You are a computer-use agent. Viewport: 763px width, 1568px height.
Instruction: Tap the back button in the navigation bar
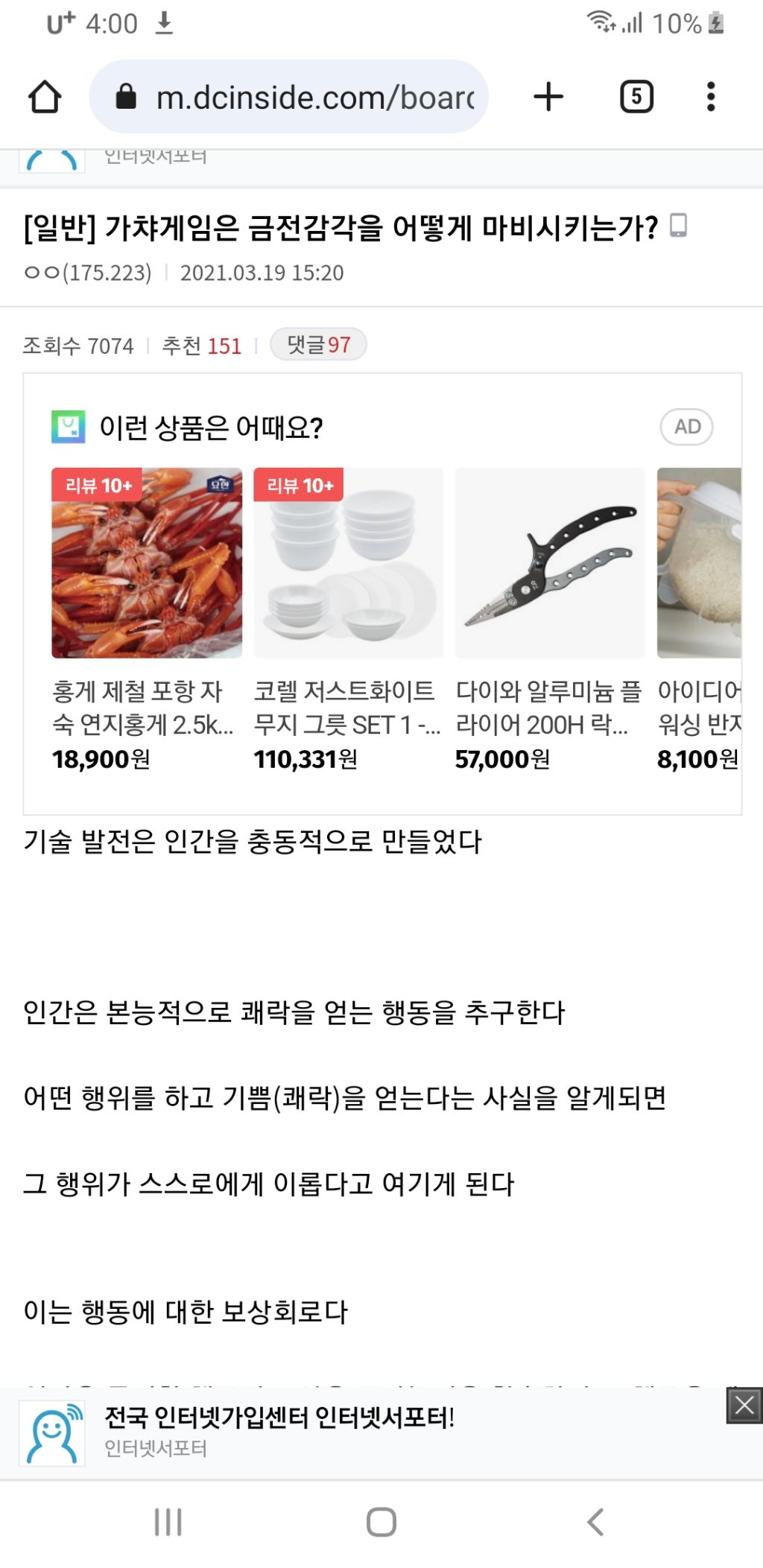(x=594, y=1522)
